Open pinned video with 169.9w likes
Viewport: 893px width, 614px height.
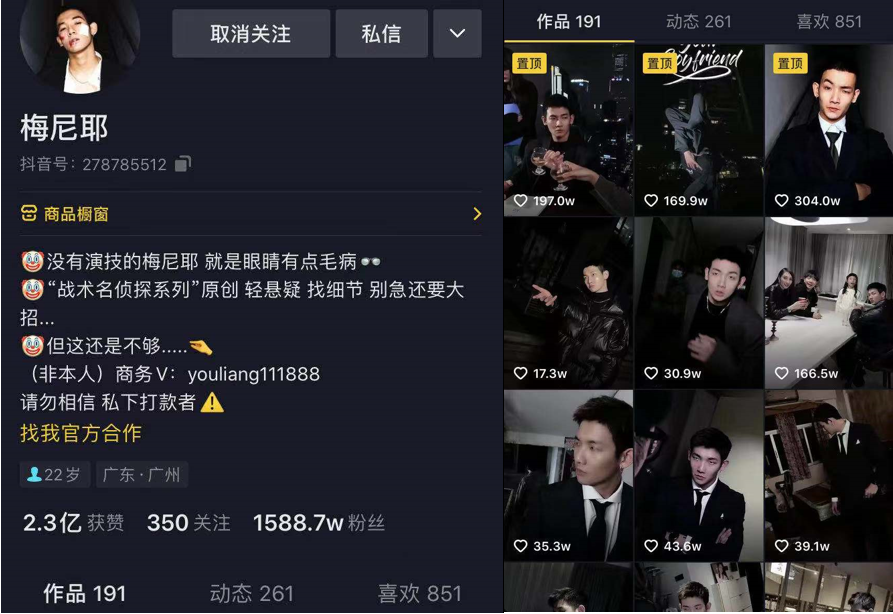coord(699,130)
